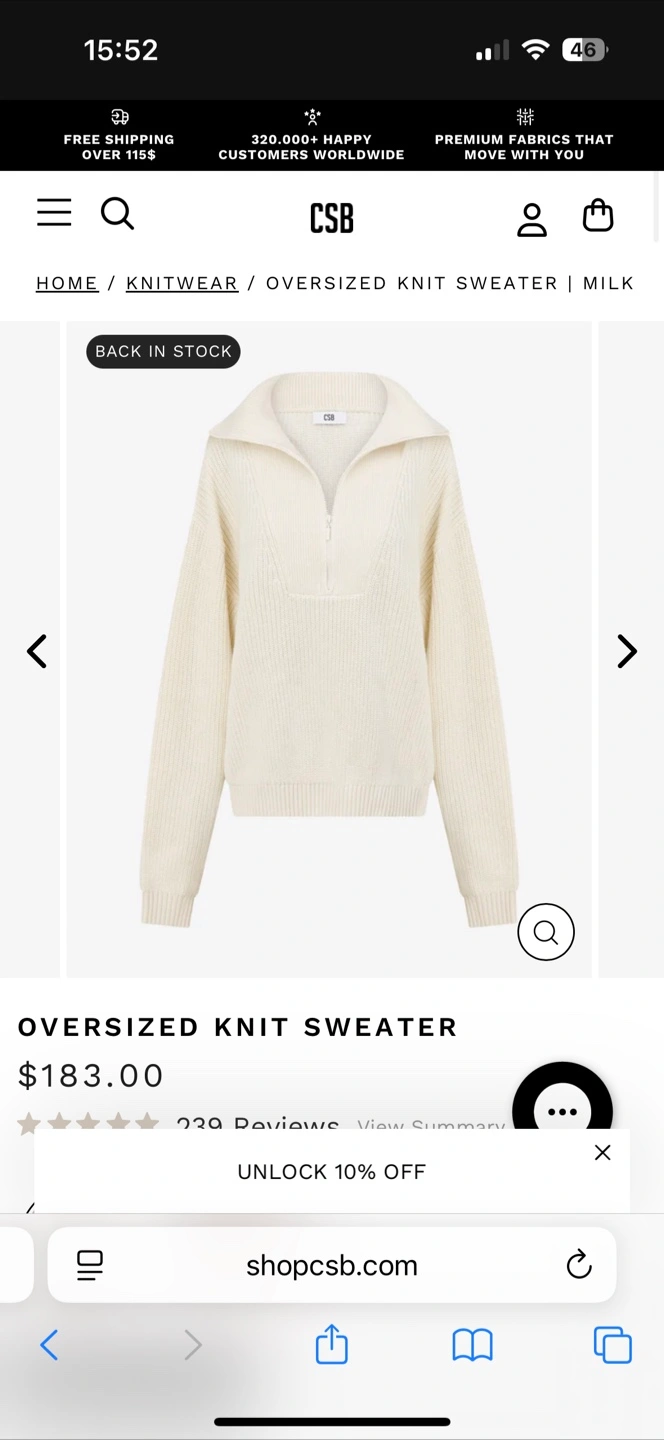Go back in Safari
This screenshot has height=1440, width=664.
(49, 1345)
